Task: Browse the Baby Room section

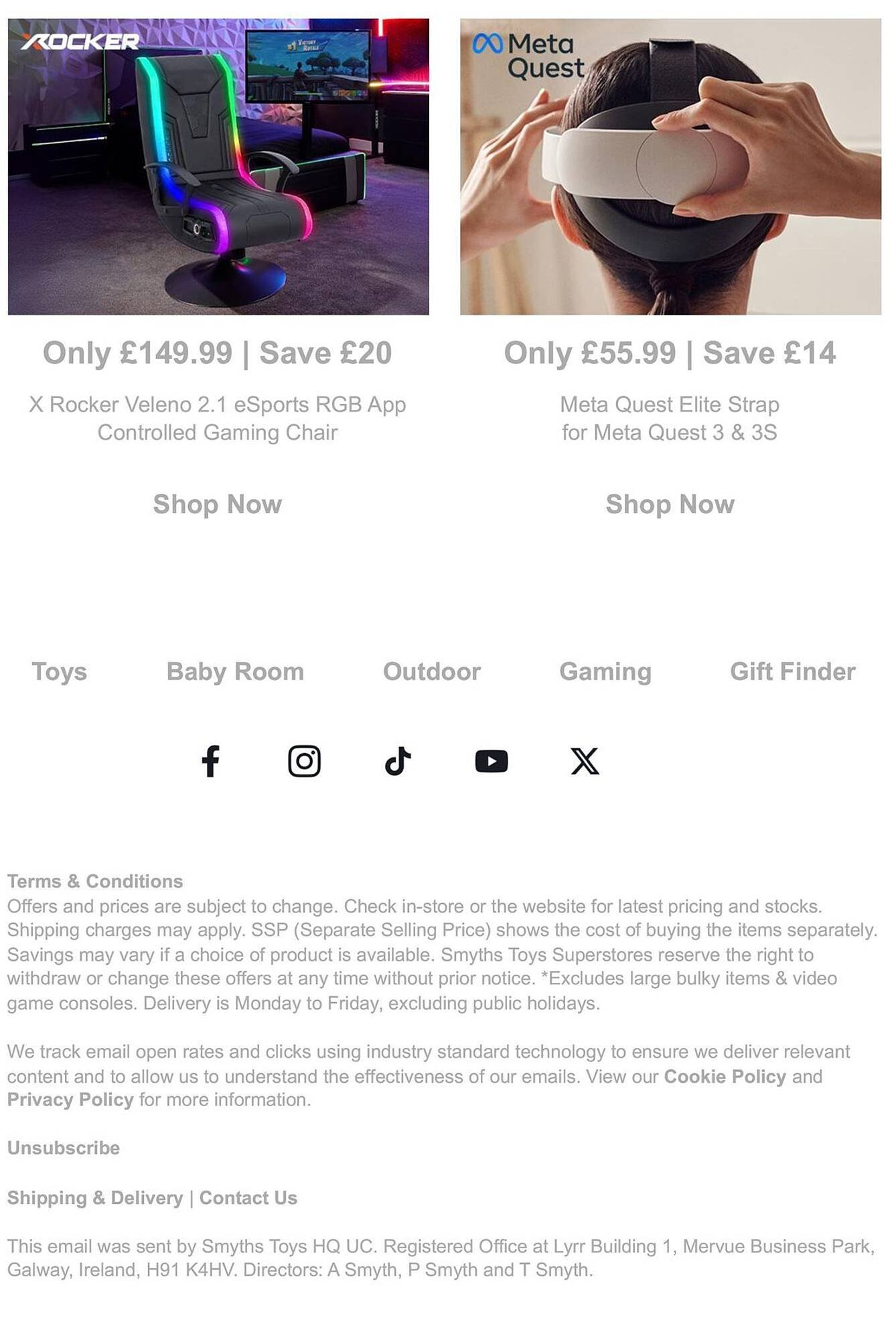Action: tap(234, 672)
